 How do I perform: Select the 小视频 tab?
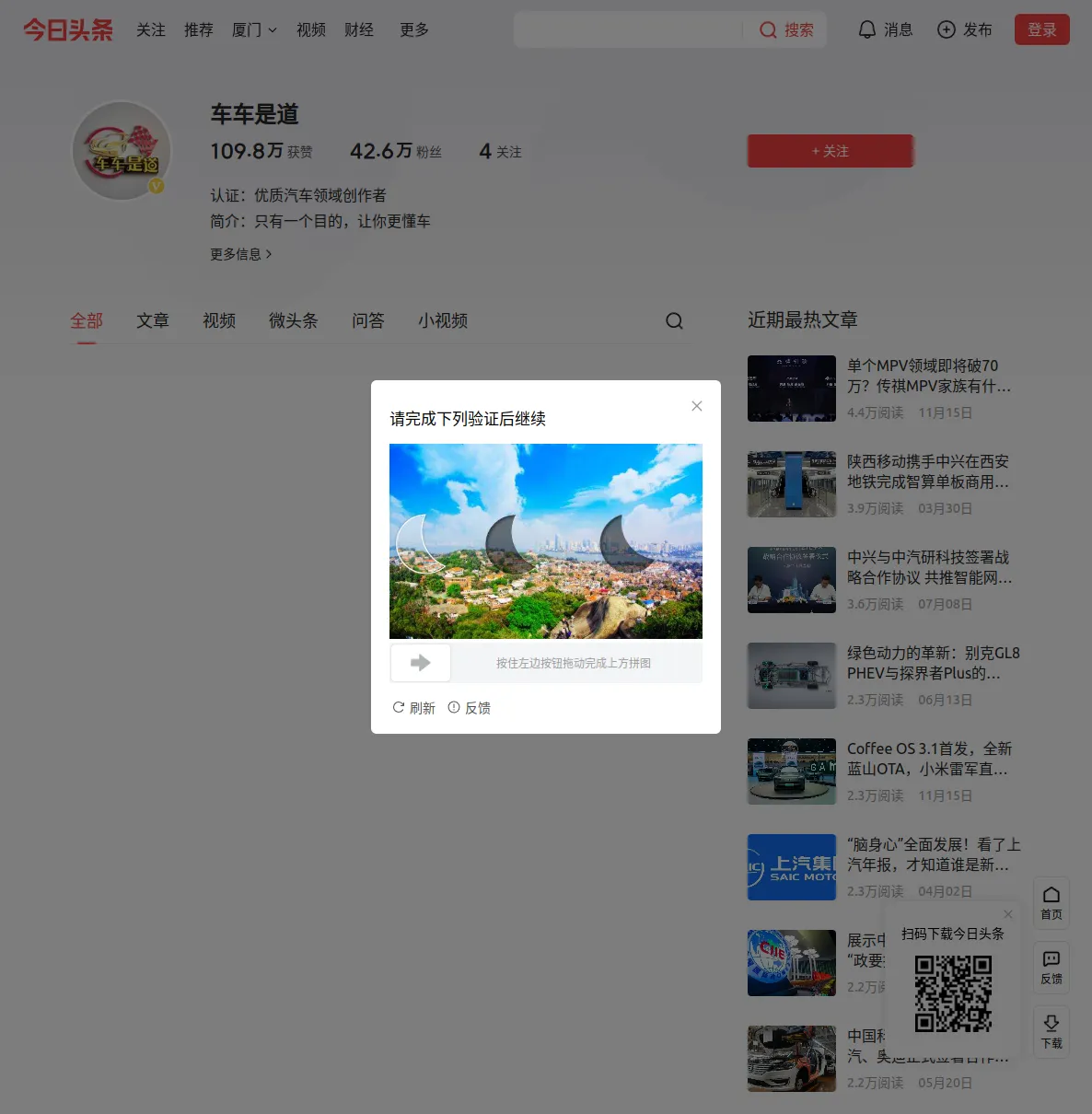(x=443, y=320)
